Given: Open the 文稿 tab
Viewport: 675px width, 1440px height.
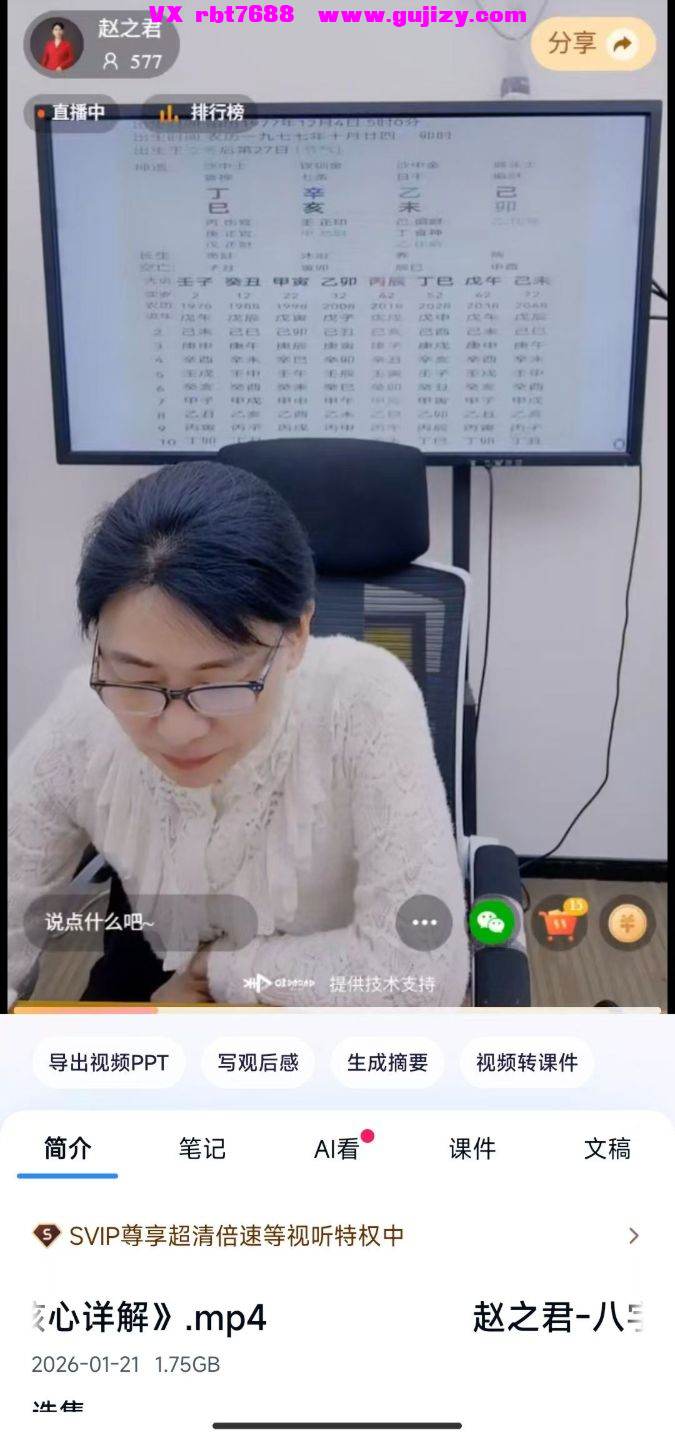Looking at the screenshot, I should (607, 1149).
